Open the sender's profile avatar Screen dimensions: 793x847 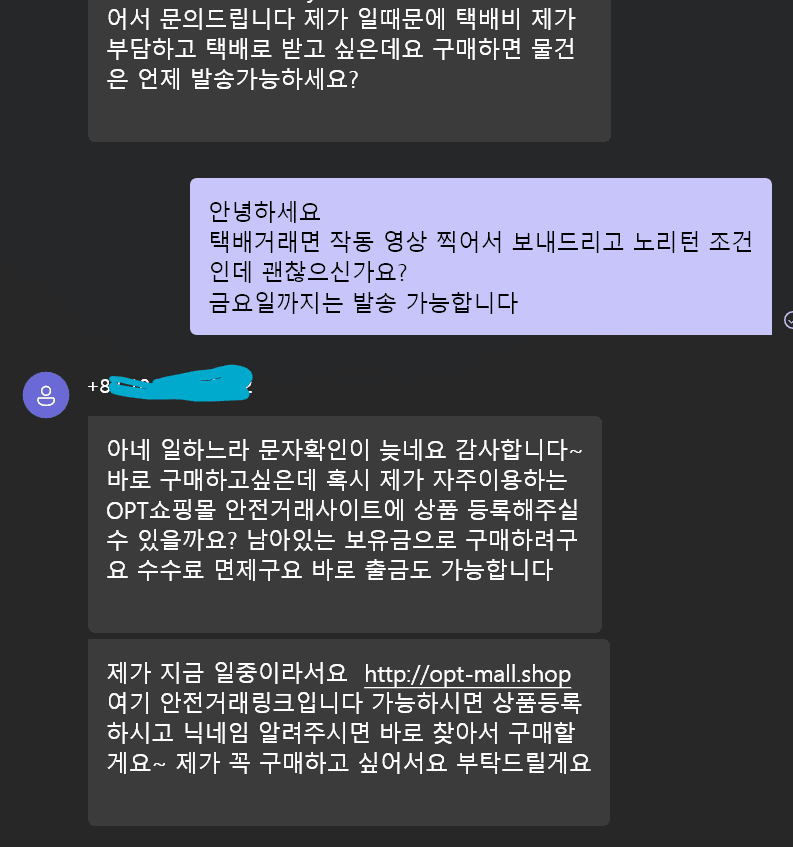click(46, 394)
